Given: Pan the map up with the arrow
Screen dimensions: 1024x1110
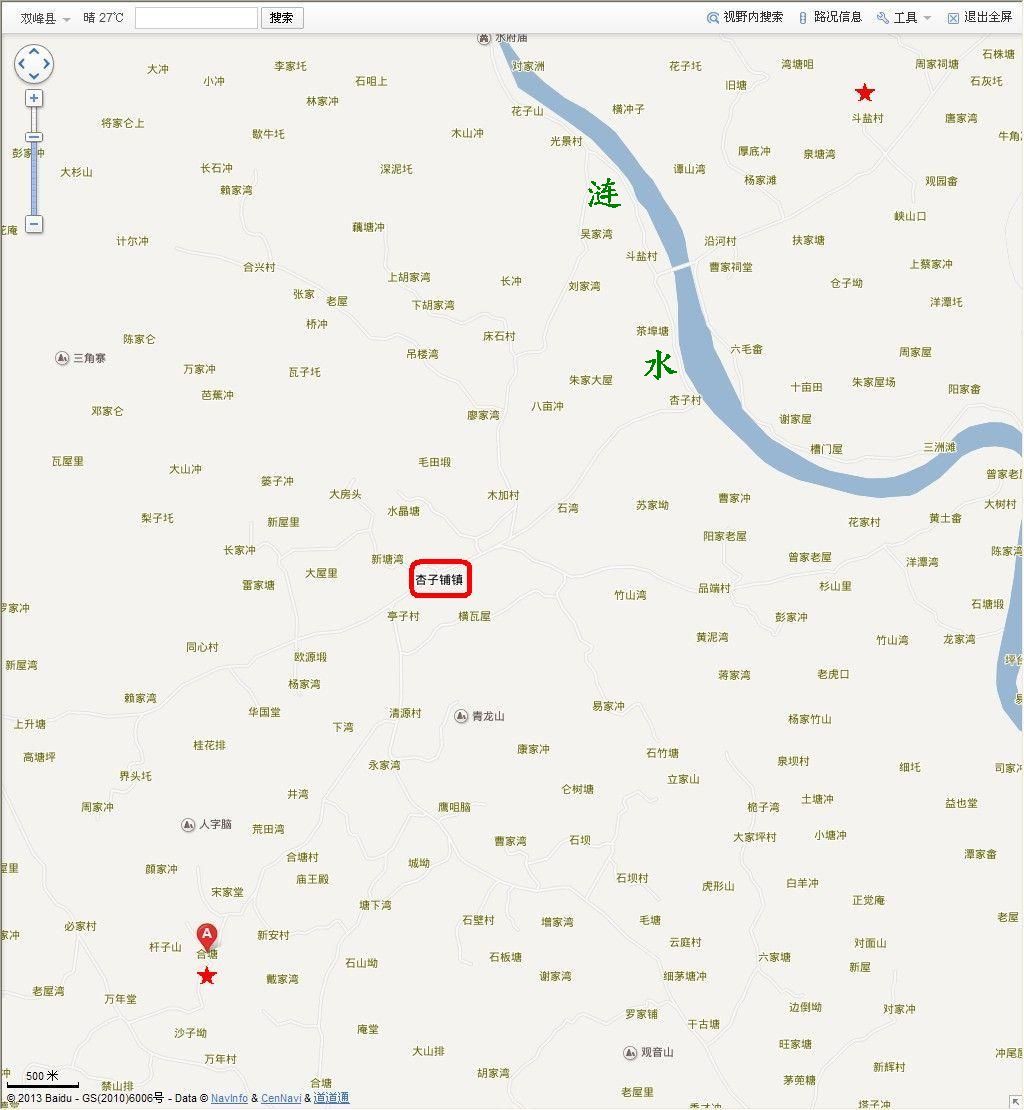Looking at the screenshot, I should (34, 51).
